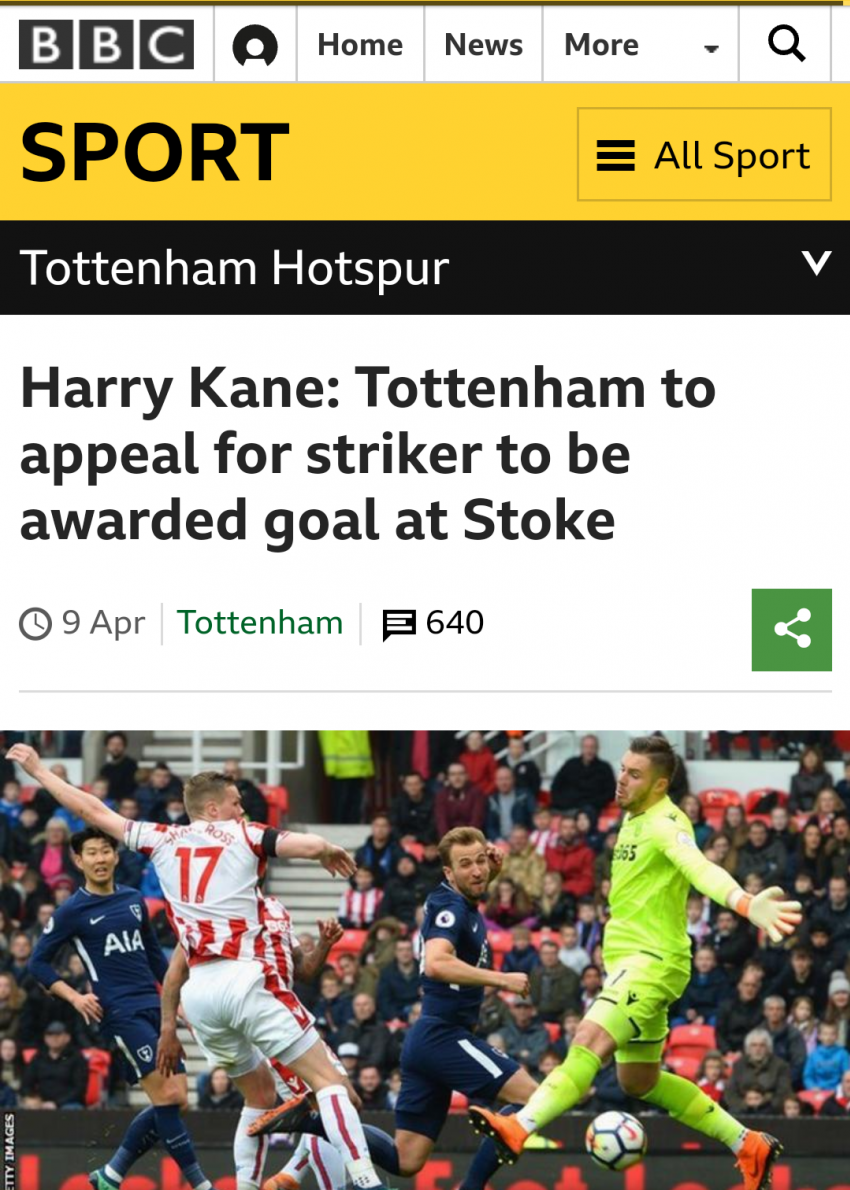
Task: Go to the Home link
Action: pyautogui.click(x=359, y=45)
